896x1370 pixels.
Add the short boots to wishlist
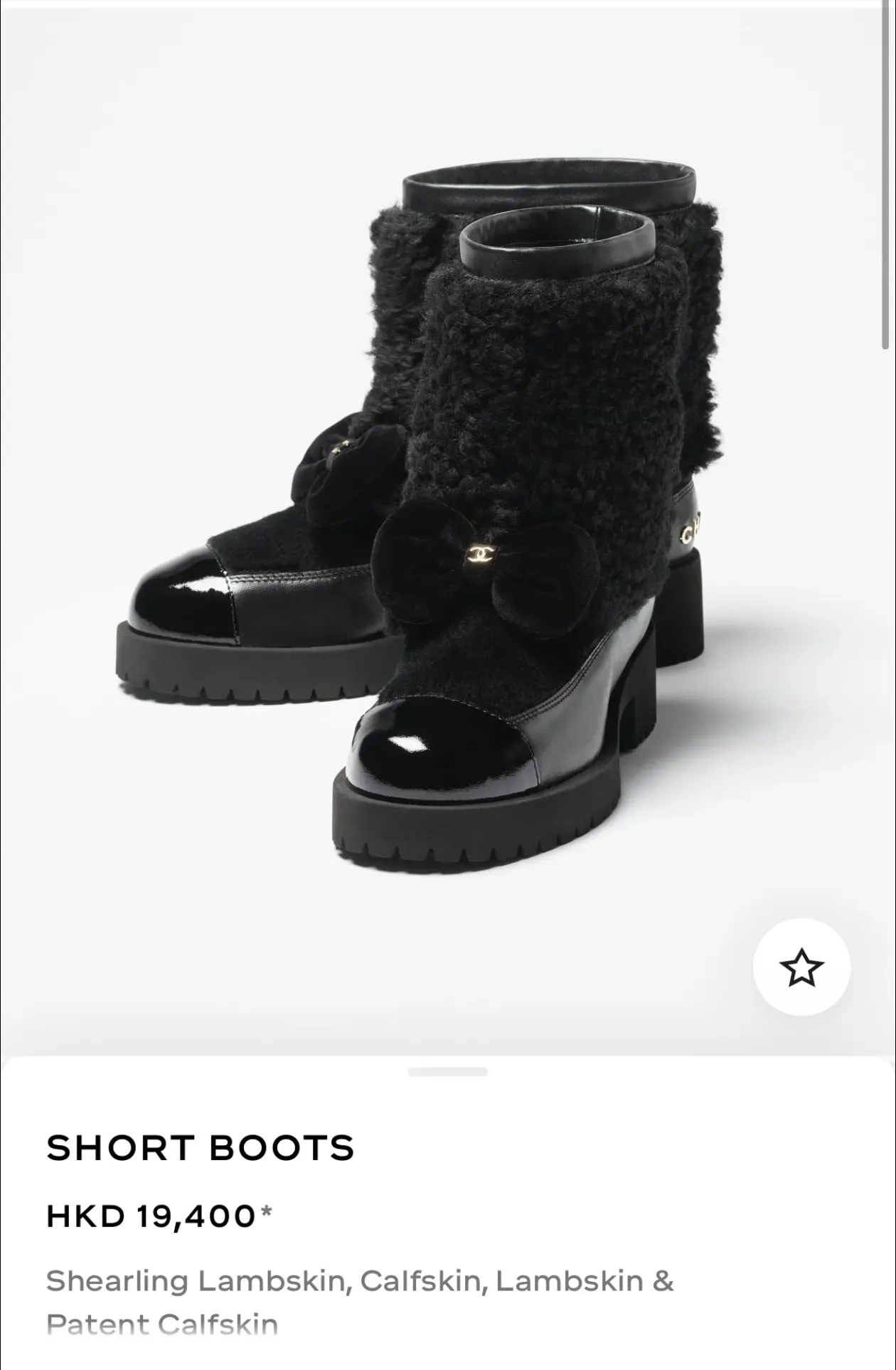click(x=801, y=967)
